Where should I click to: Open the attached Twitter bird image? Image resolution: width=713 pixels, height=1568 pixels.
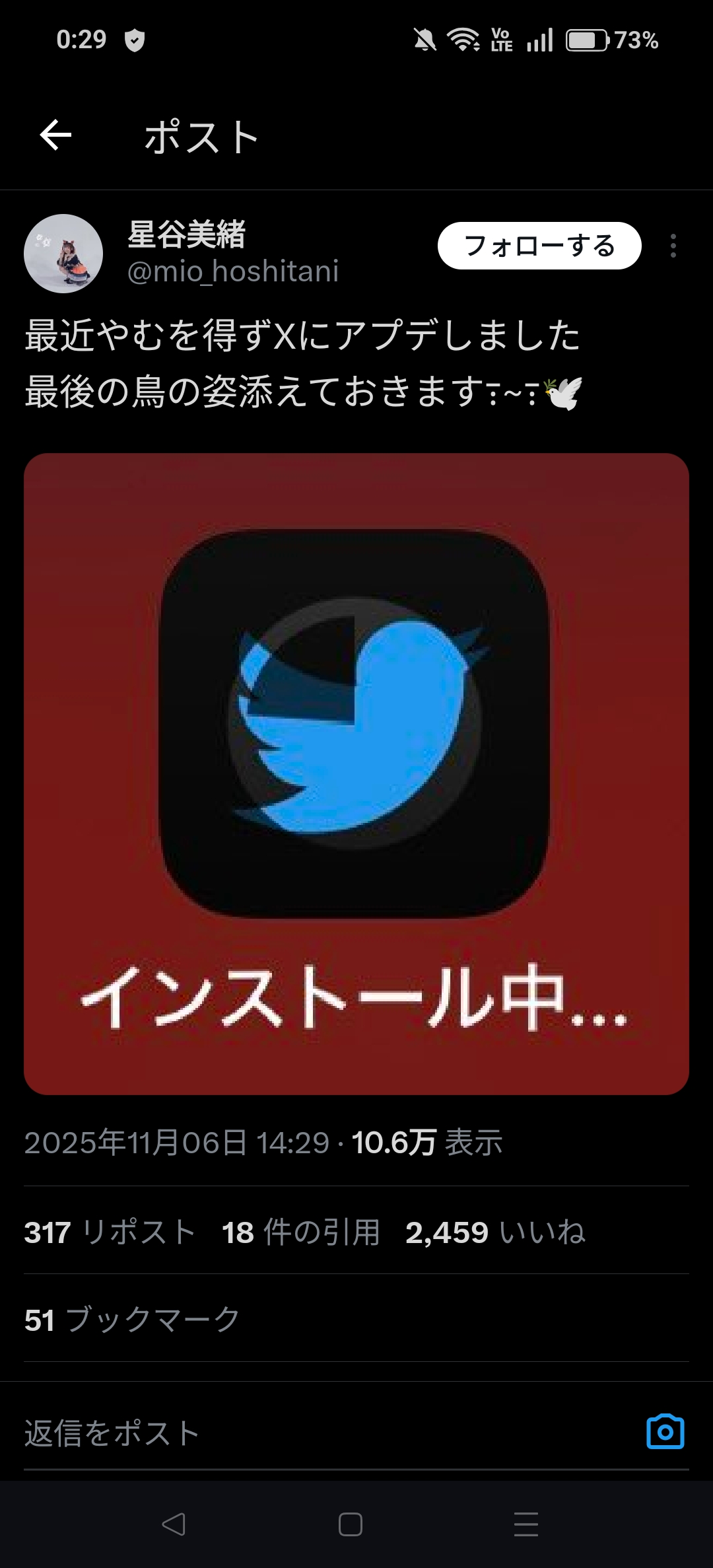[356, 773]
